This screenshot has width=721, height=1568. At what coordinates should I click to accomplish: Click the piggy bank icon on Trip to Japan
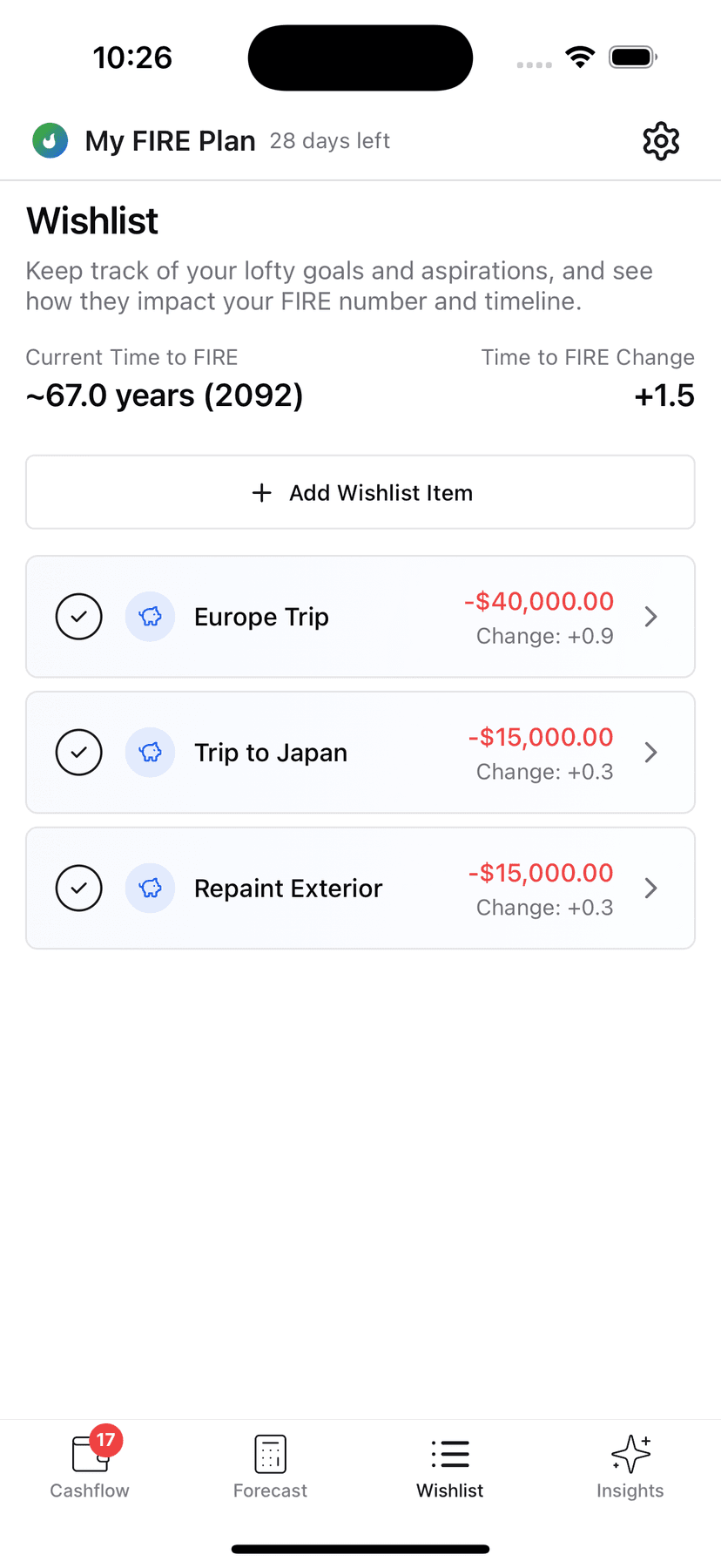click(150, 752)
